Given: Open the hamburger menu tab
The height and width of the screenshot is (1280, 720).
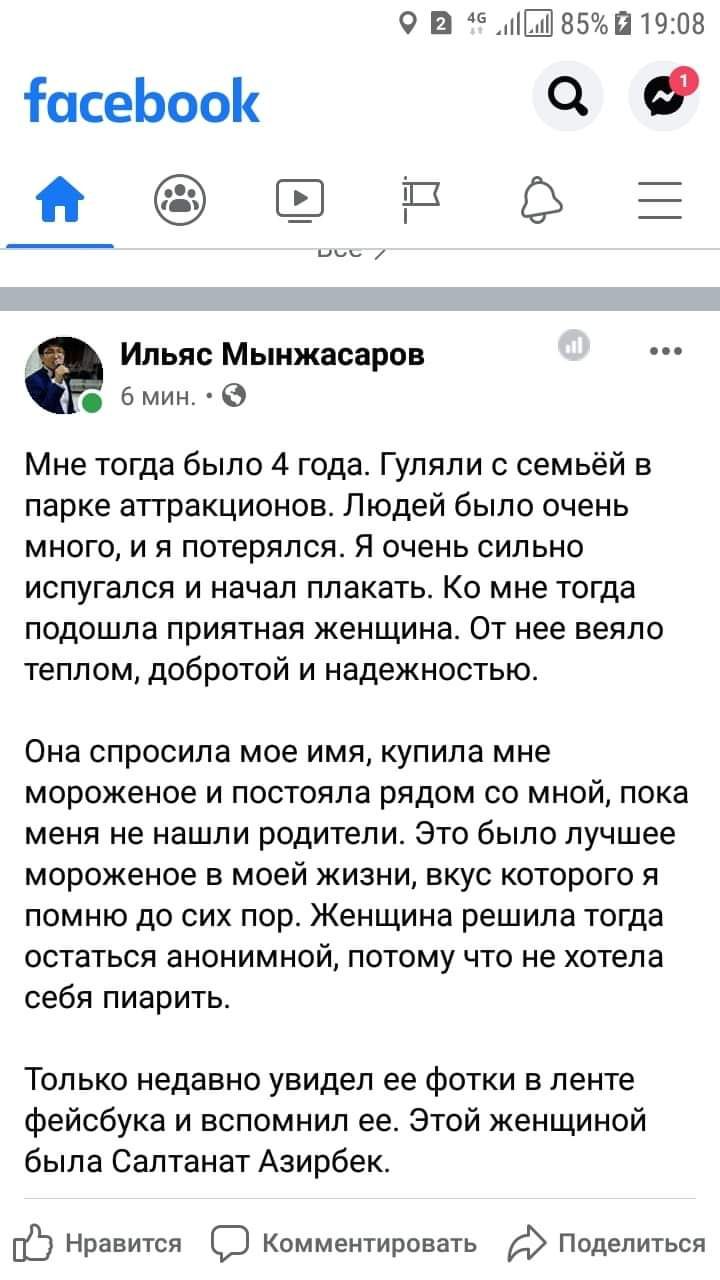Looking at the screenshot, I should click(660, 197).
